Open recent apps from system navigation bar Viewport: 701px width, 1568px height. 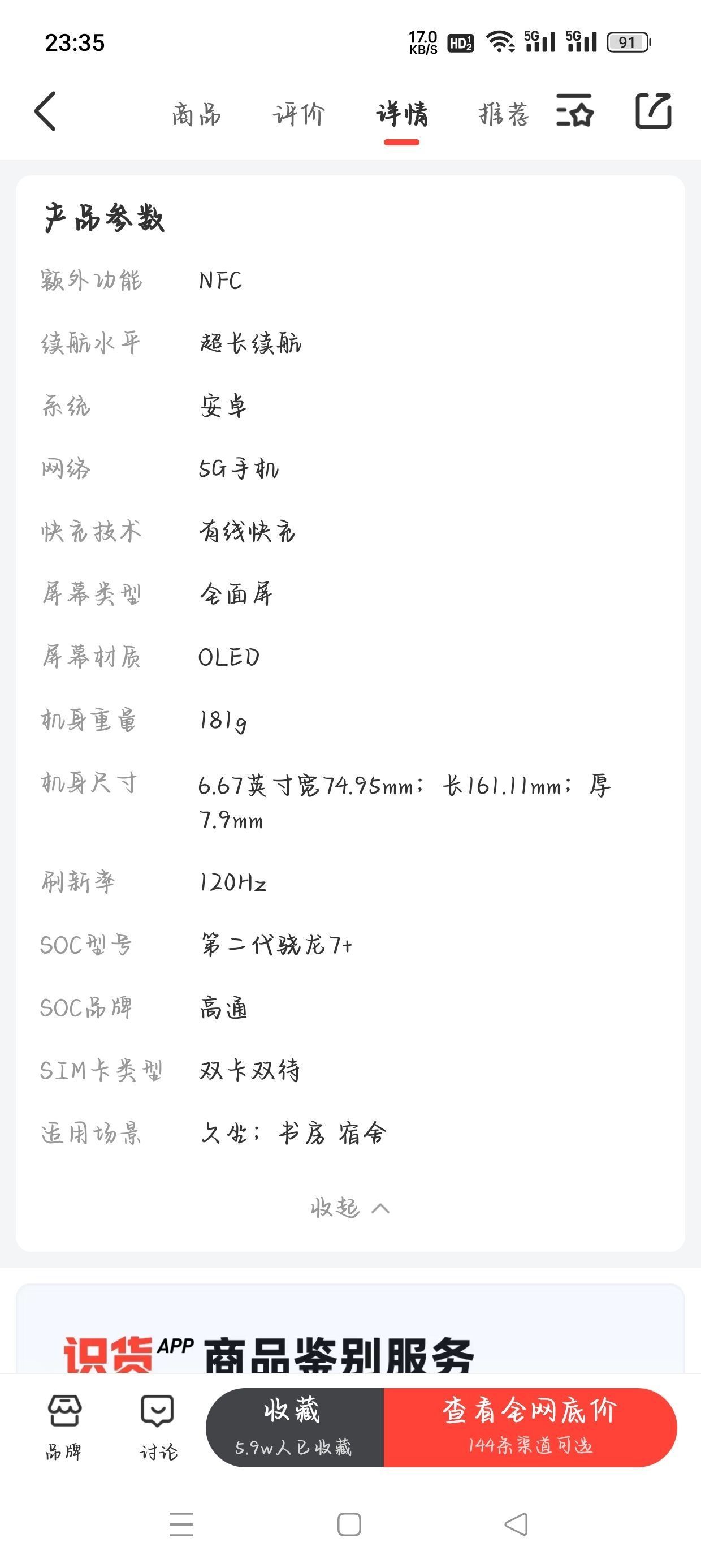(181, 1524)
